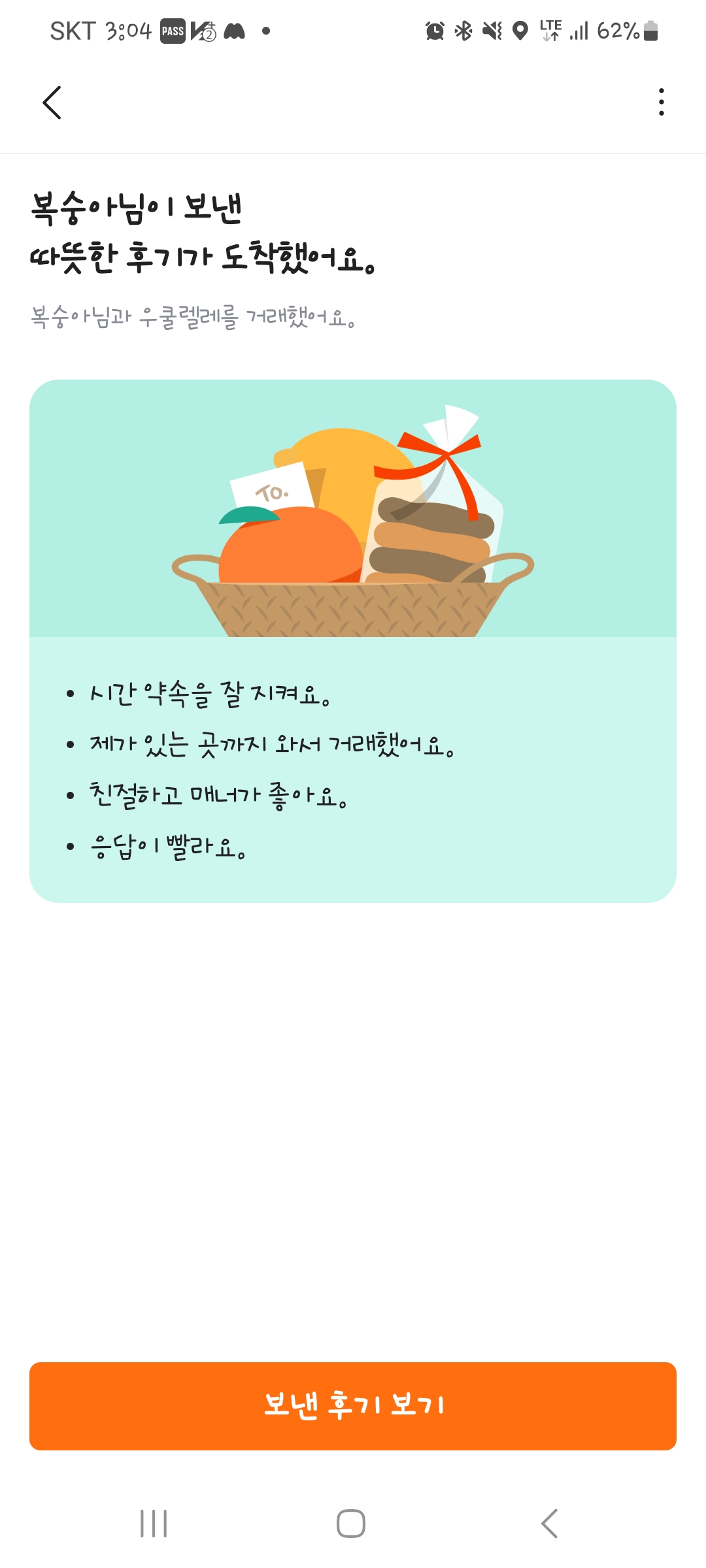Tap the system back navigation button
The width and height of the screenshot is (706, 1568).
pos(550,1524)
